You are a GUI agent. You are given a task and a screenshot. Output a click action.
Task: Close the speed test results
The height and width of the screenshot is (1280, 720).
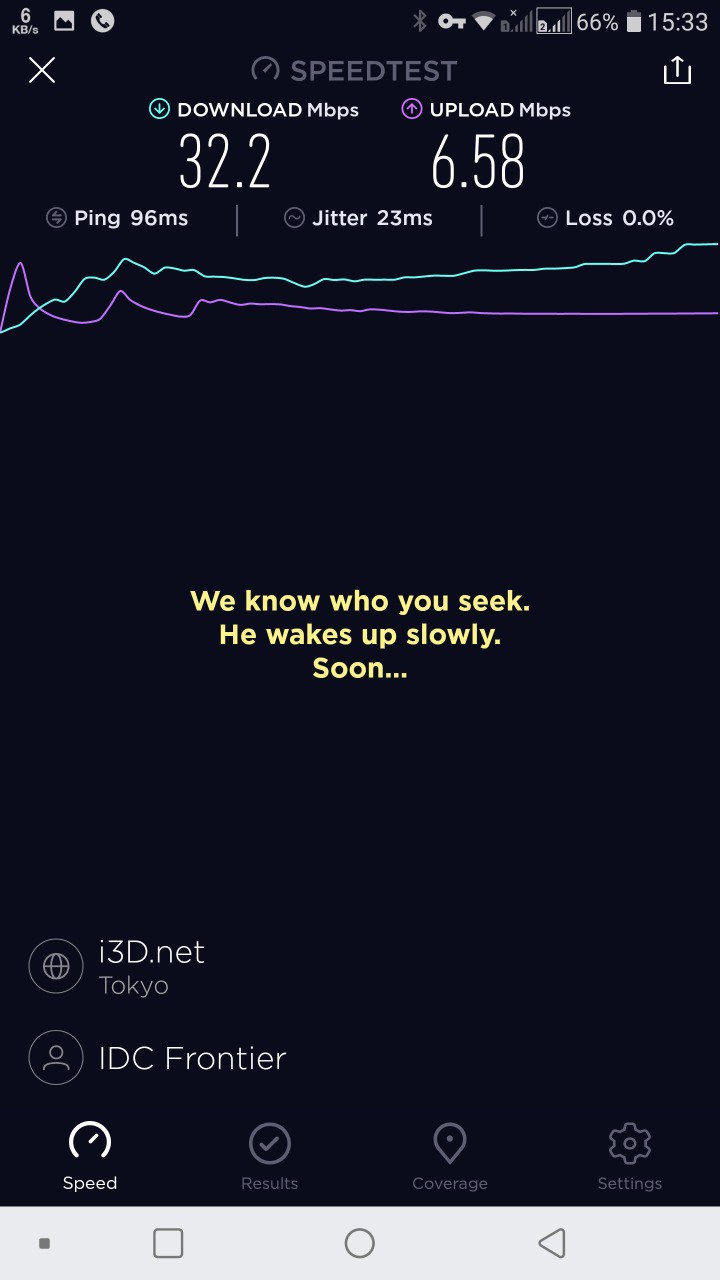[x=42, y=70]
